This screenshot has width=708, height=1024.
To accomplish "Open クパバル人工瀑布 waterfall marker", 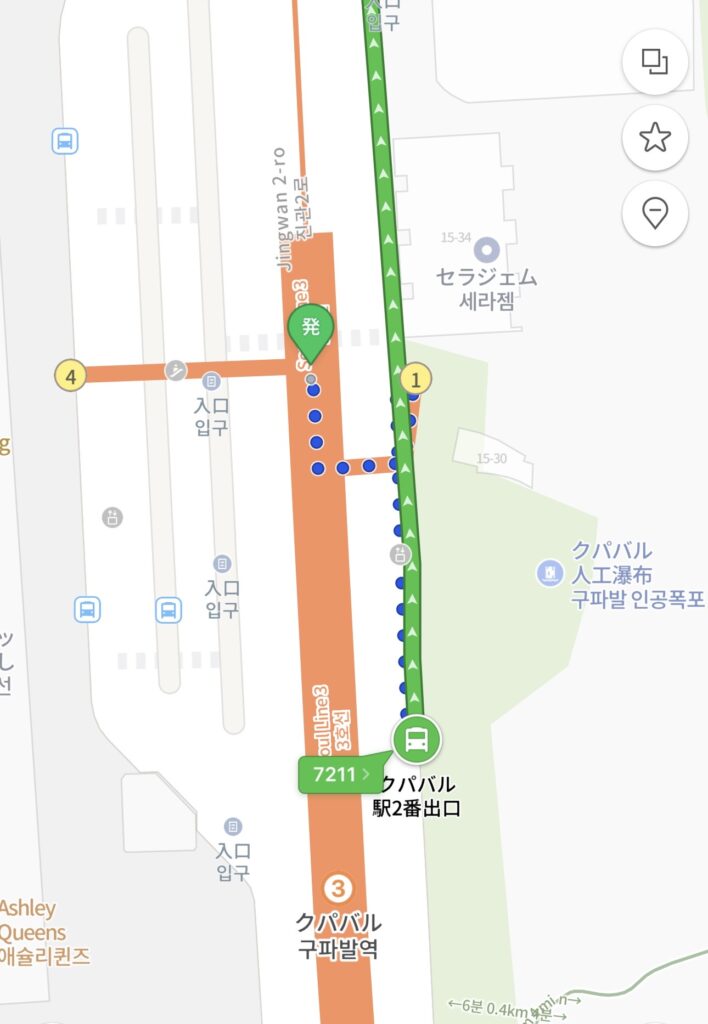I will pyautogui.click(x=549, y=573).
